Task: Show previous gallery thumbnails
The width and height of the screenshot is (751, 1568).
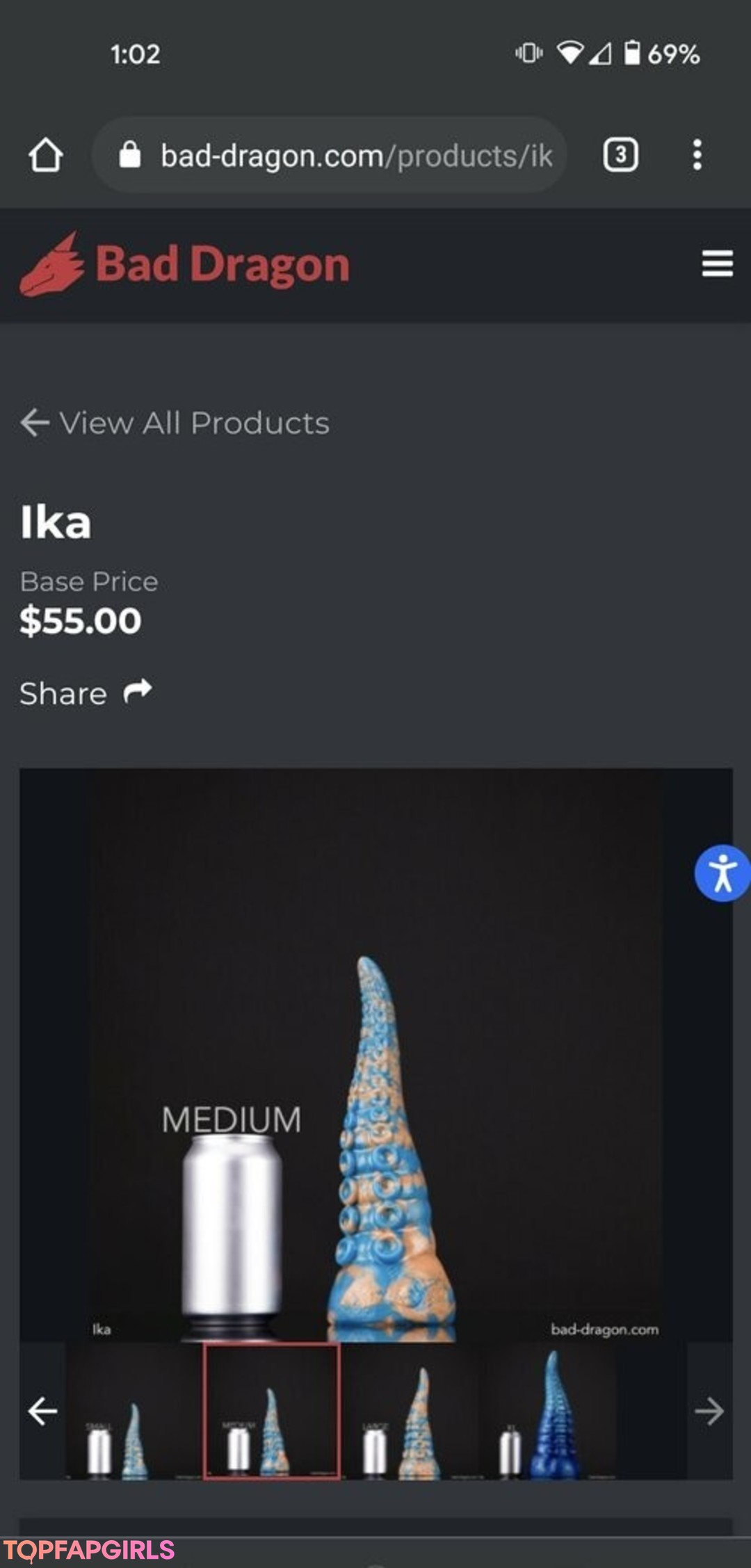Action: 42,1411
